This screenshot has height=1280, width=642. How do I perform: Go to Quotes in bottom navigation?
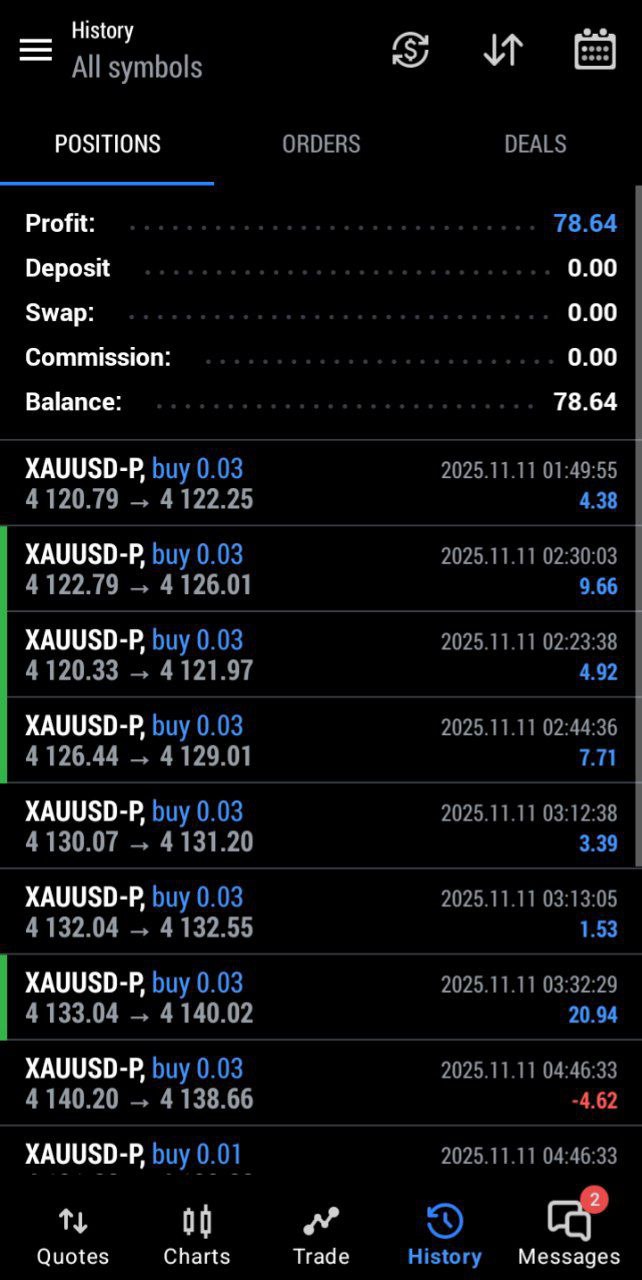73,1236
